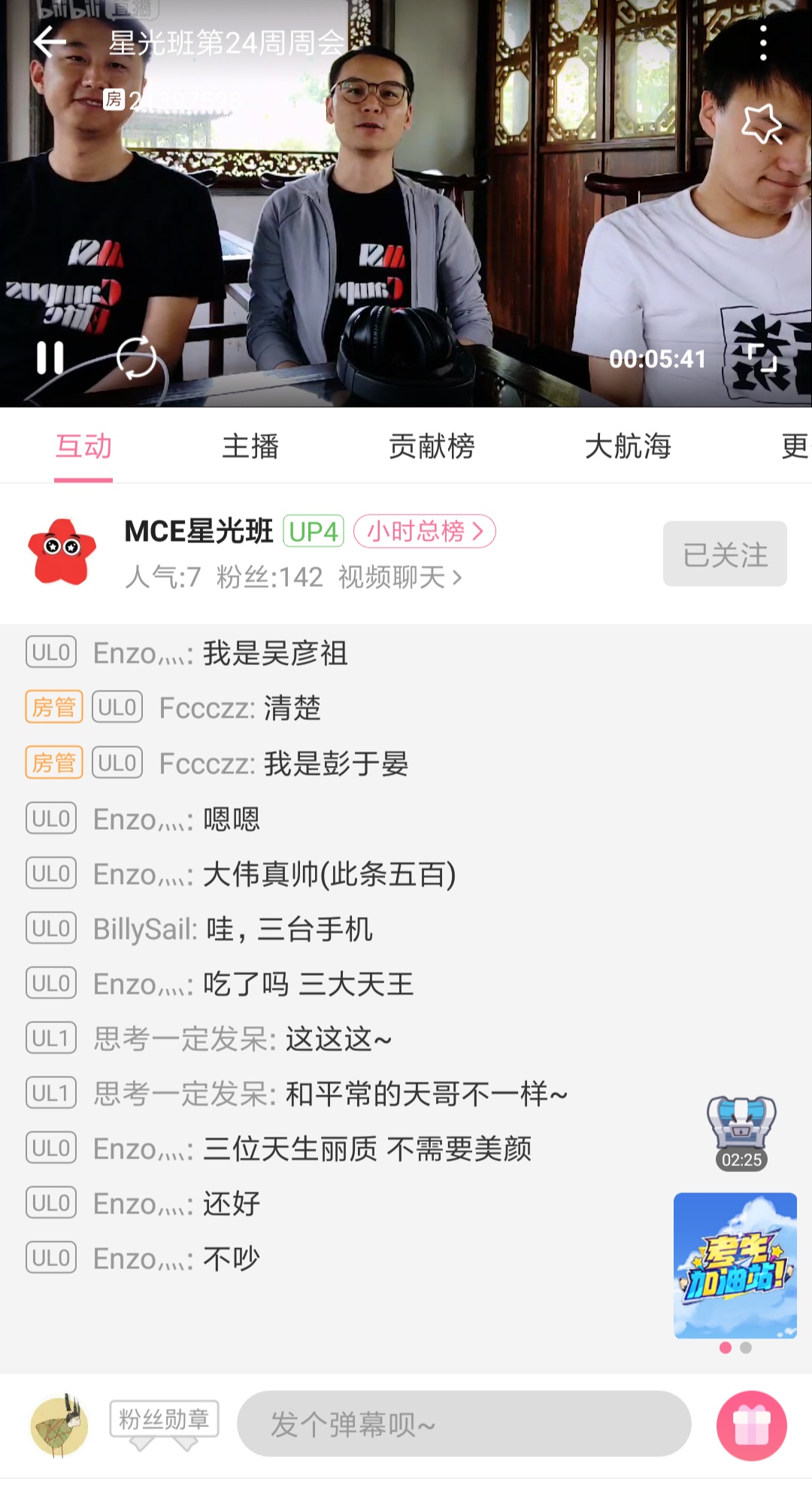Switch to the 贡献榜 tab
Viewport: 812px width, 1506px height.
tap(432, 446)
